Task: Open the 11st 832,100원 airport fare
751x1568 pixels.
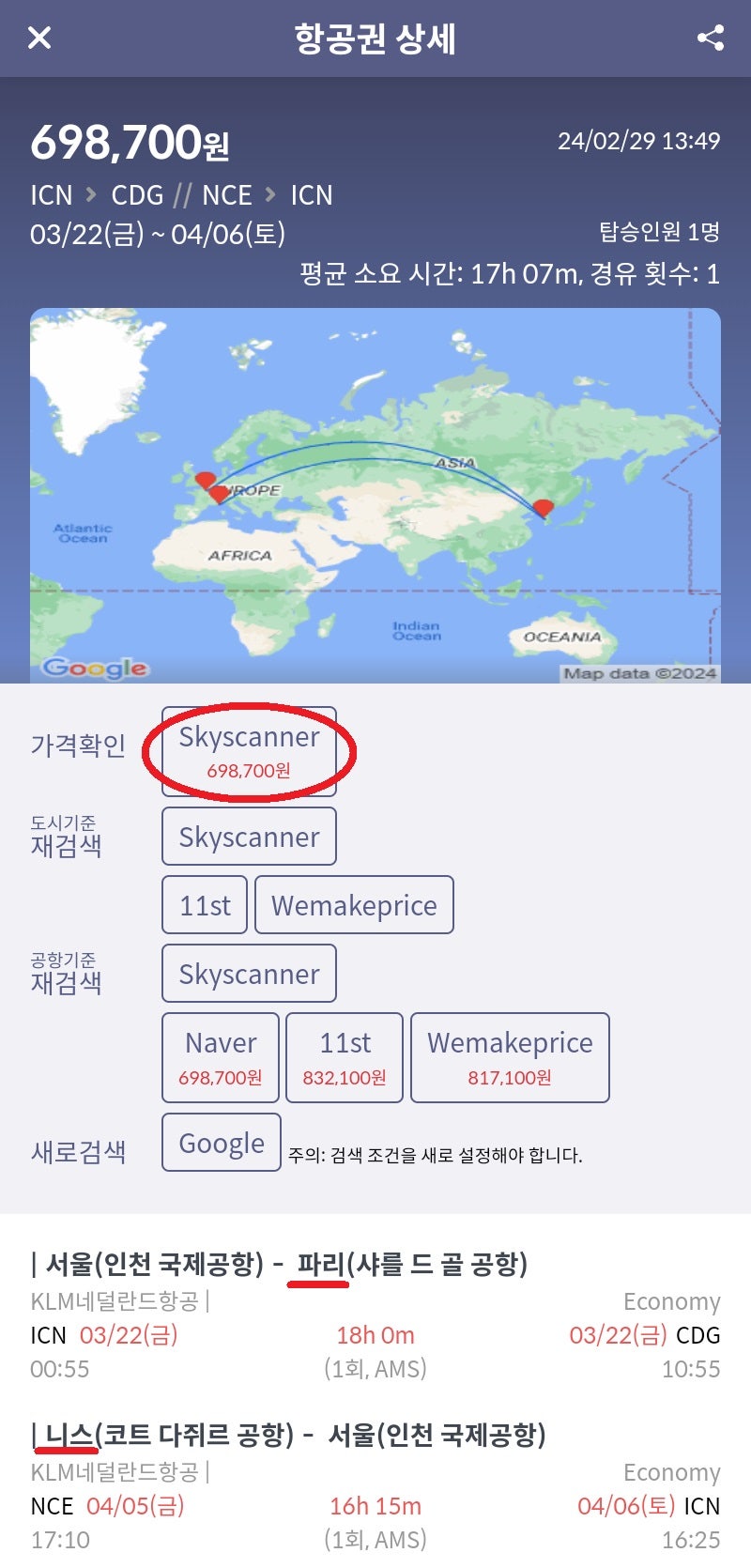Action: 344,1057
